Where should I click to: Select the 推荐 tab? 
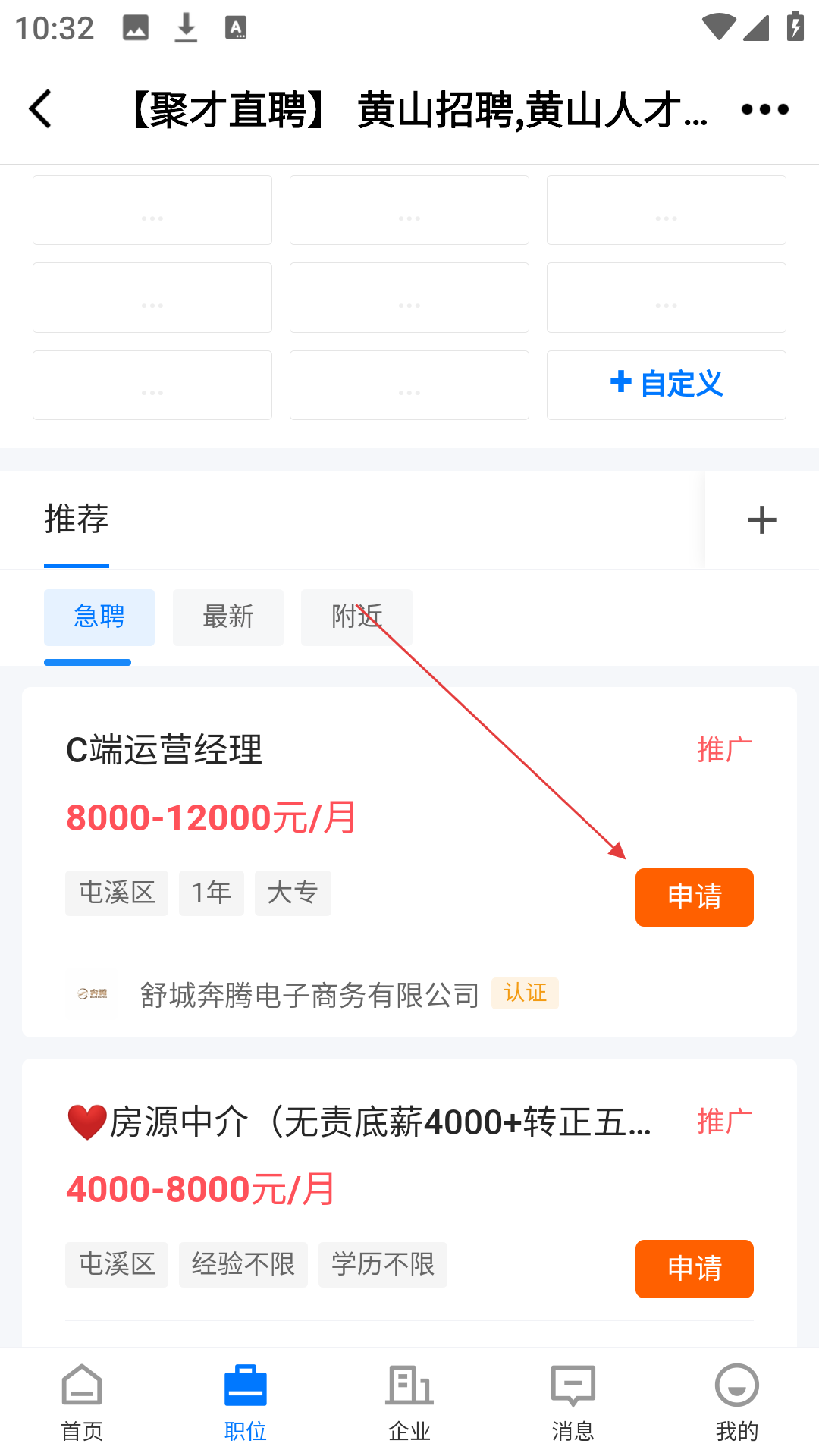click(x=77, y=520)
